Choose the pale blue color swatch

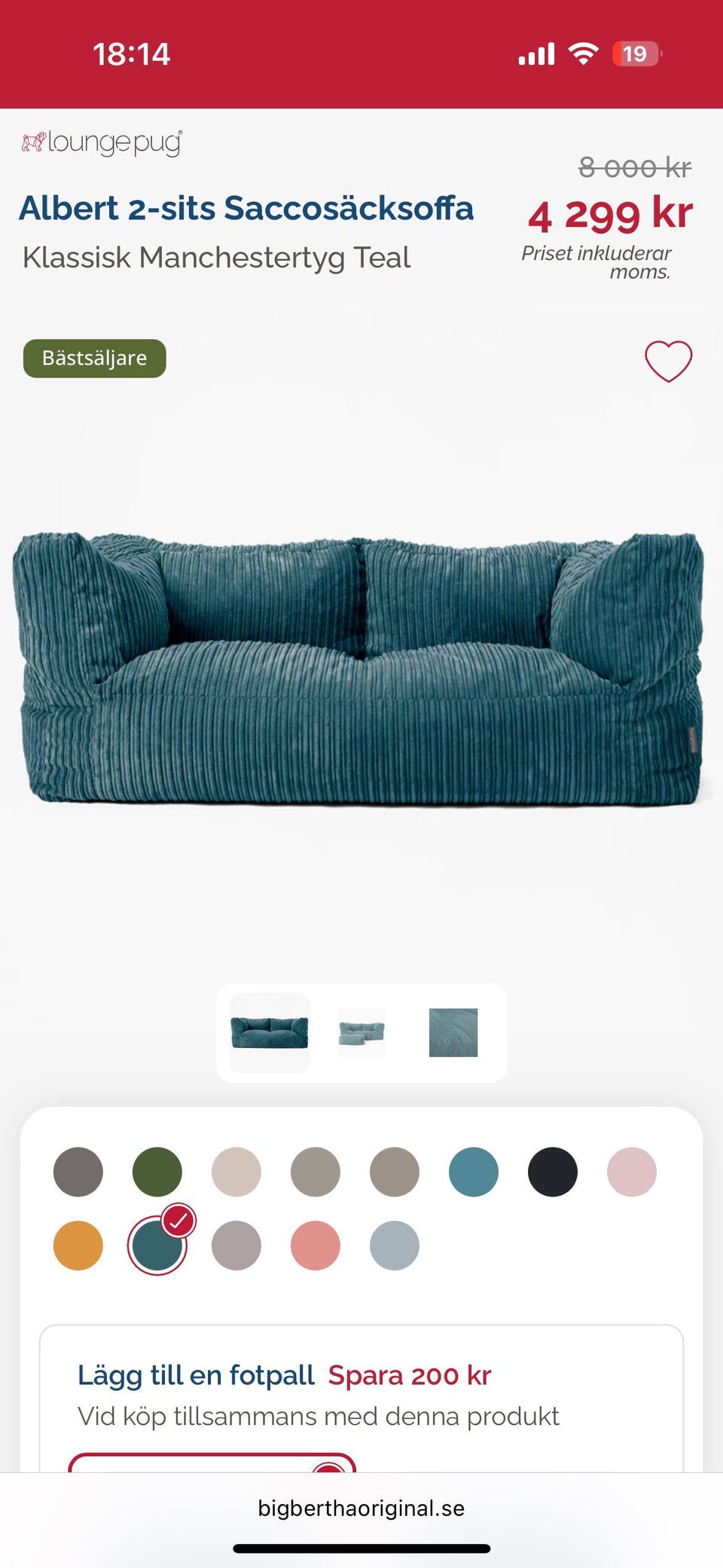pos(395,1246)
